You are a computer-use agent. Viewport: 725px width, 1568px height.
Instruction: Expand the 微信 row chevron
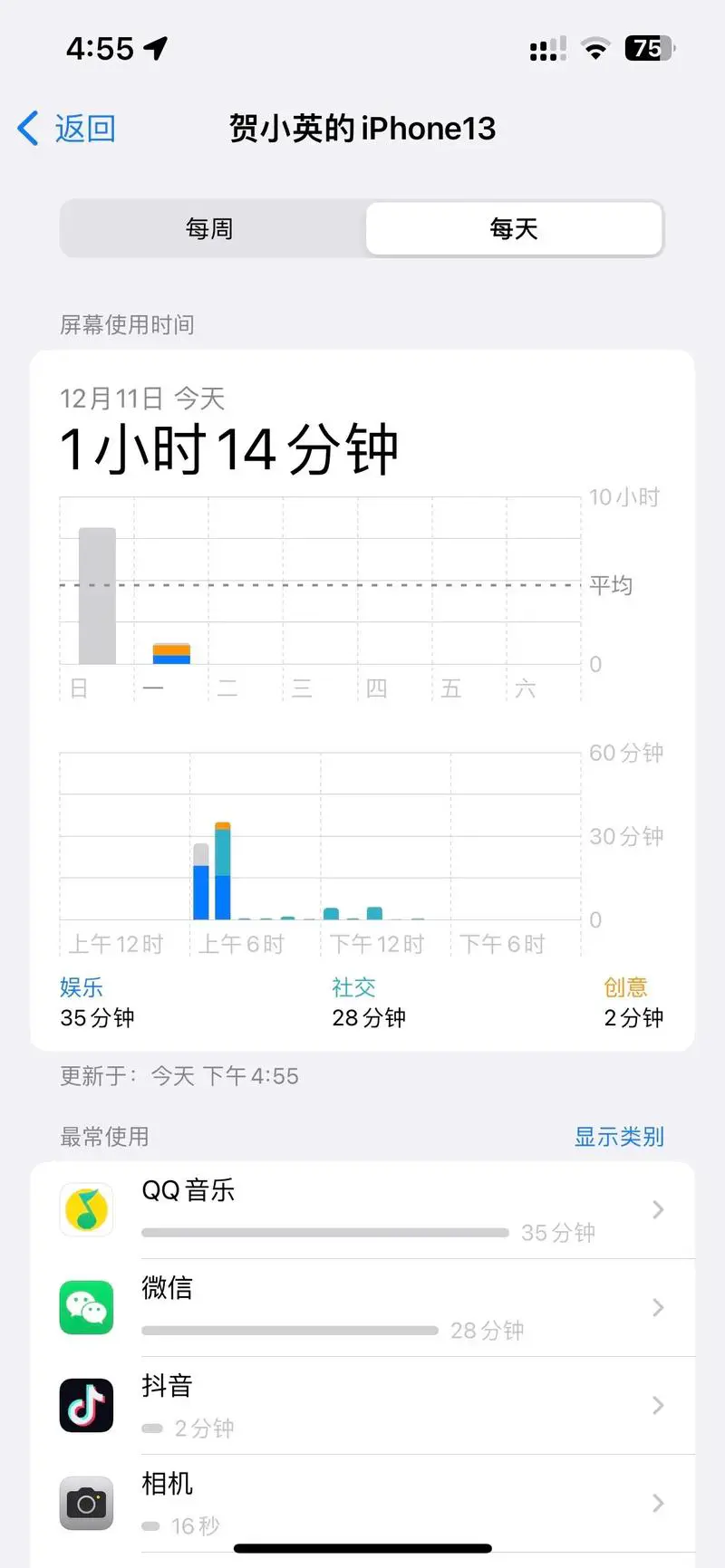point(658,1307)
